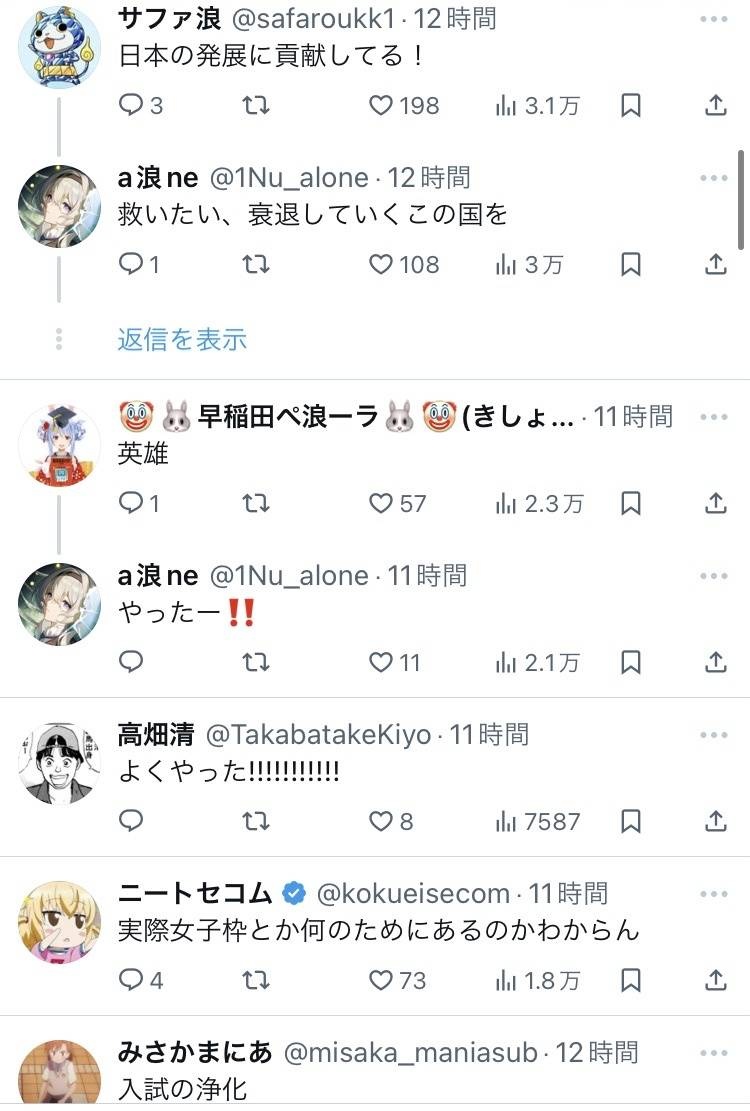The width and height of the screenshot is (750, 1111).
Task: View サファ浪's profile via avatar
Action: [60, 47]
